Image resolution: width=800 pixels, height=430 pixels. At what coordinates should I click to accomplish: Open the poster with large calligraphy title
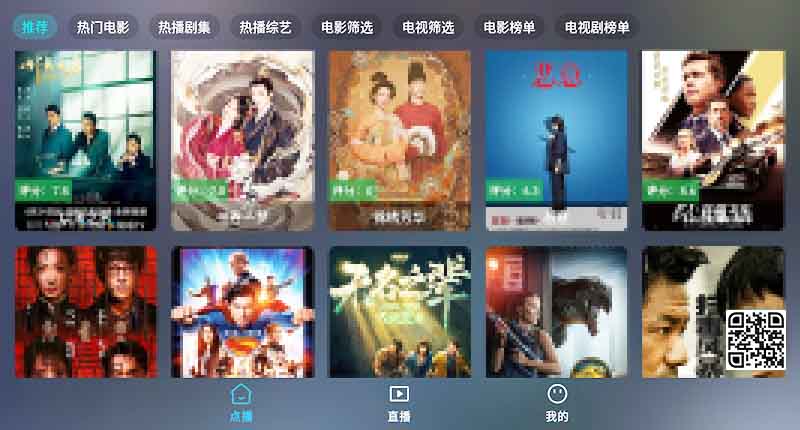pos(400,312)
